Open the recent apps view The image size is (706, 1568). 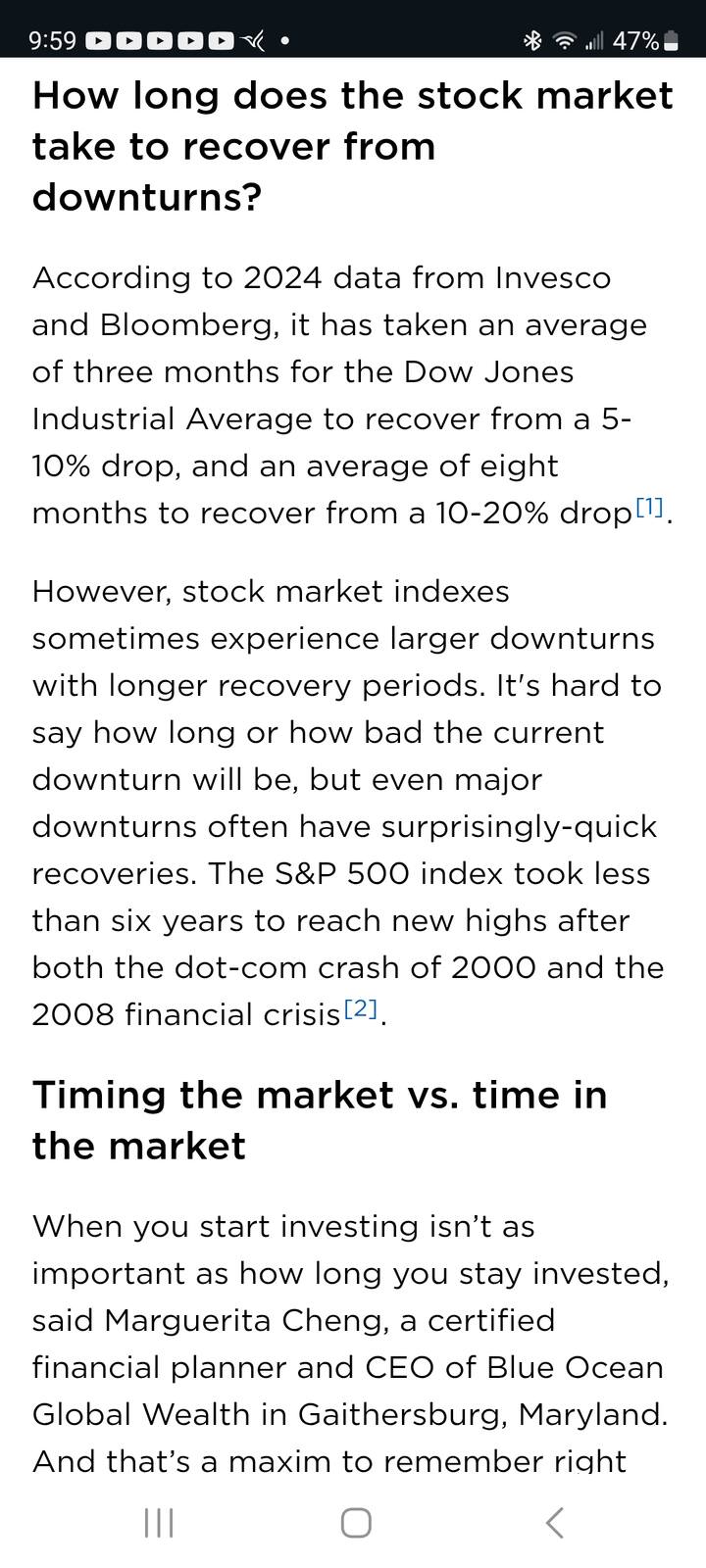[159, 1522]
